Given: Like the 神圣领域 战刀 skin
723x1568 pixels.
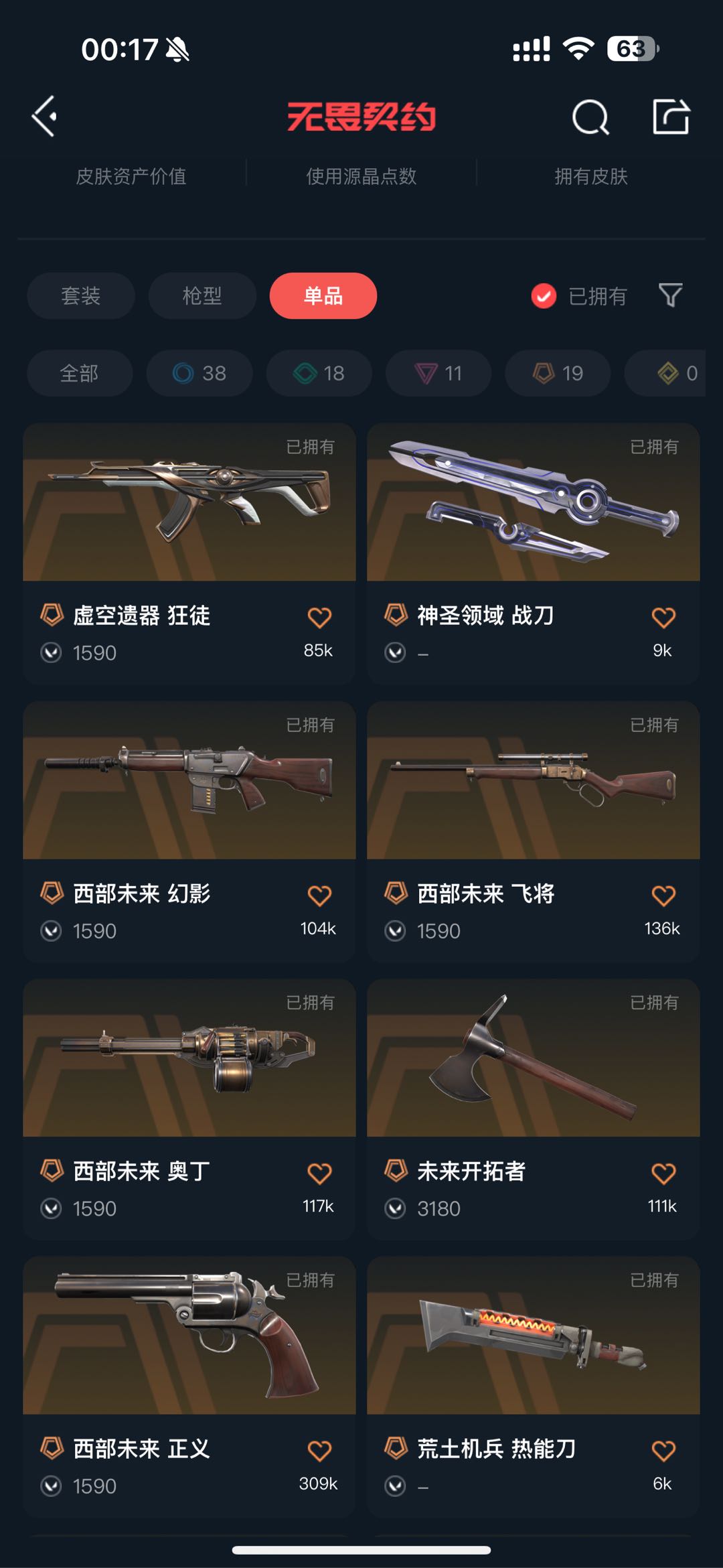Looking at the screenshot, I should click(x=663, y=618).
